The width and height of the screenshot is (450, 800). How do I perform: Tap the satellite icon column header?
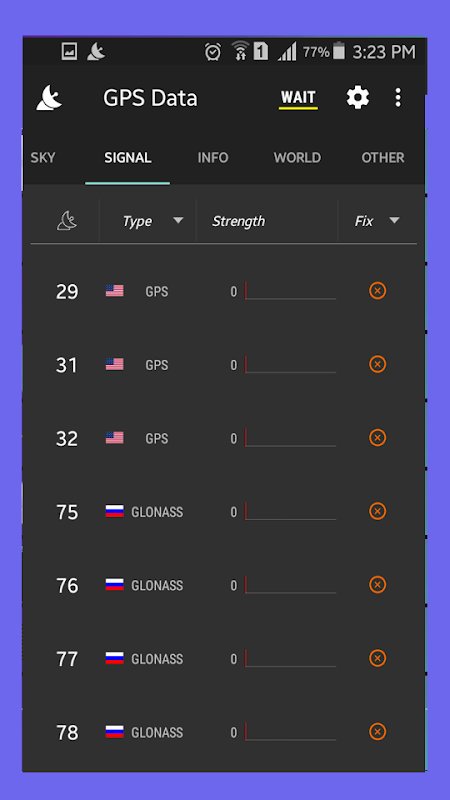click(67, 221)
